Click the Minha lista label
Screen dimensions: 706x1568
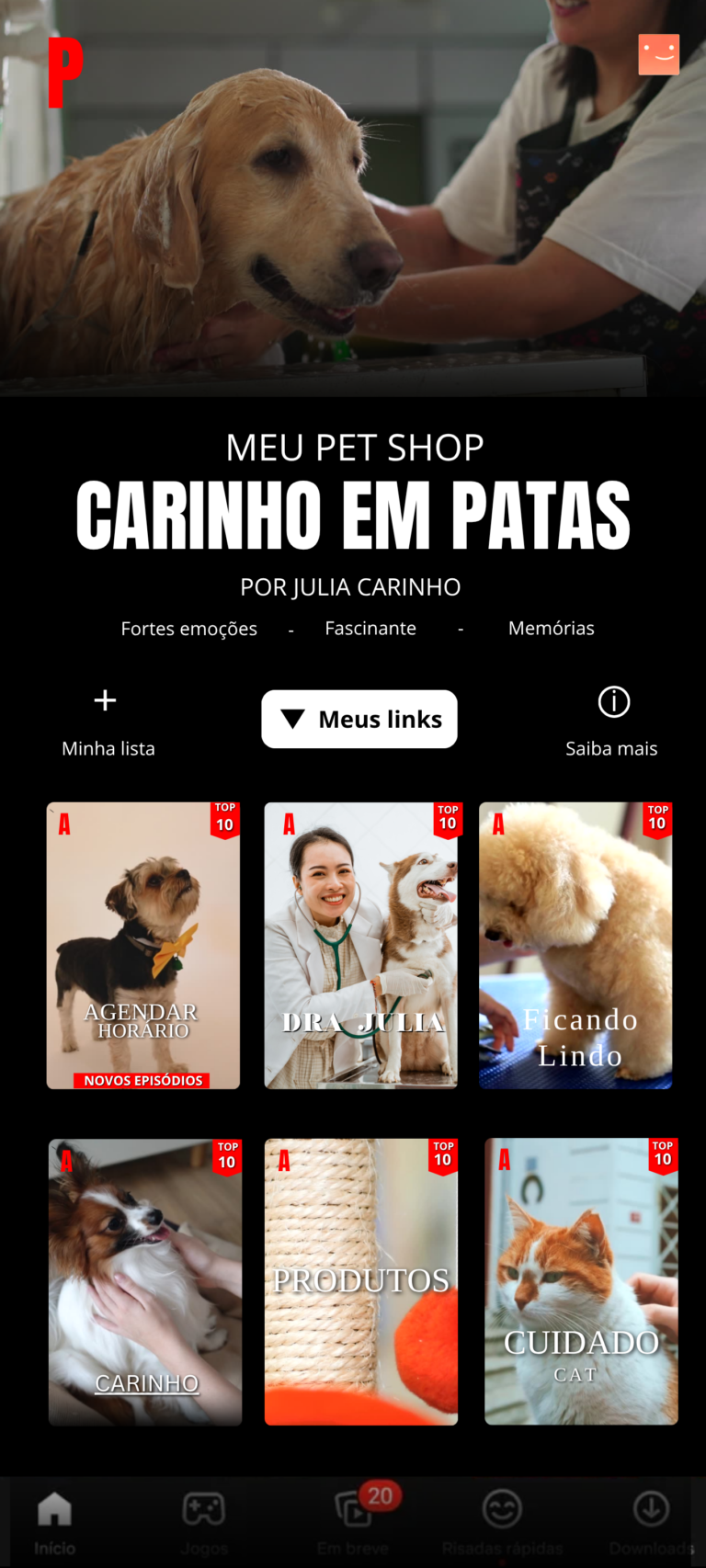click(108, 748)
